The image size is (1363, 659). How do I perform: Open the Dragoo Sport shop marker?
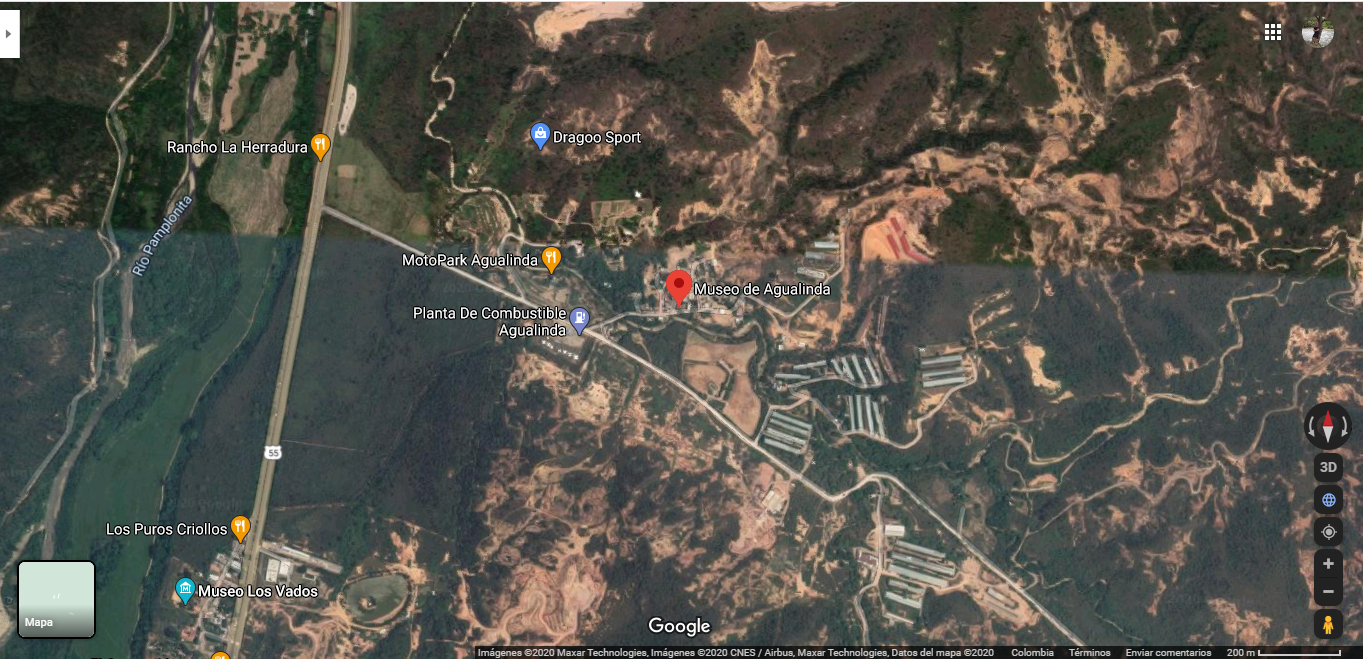[540, 136]
